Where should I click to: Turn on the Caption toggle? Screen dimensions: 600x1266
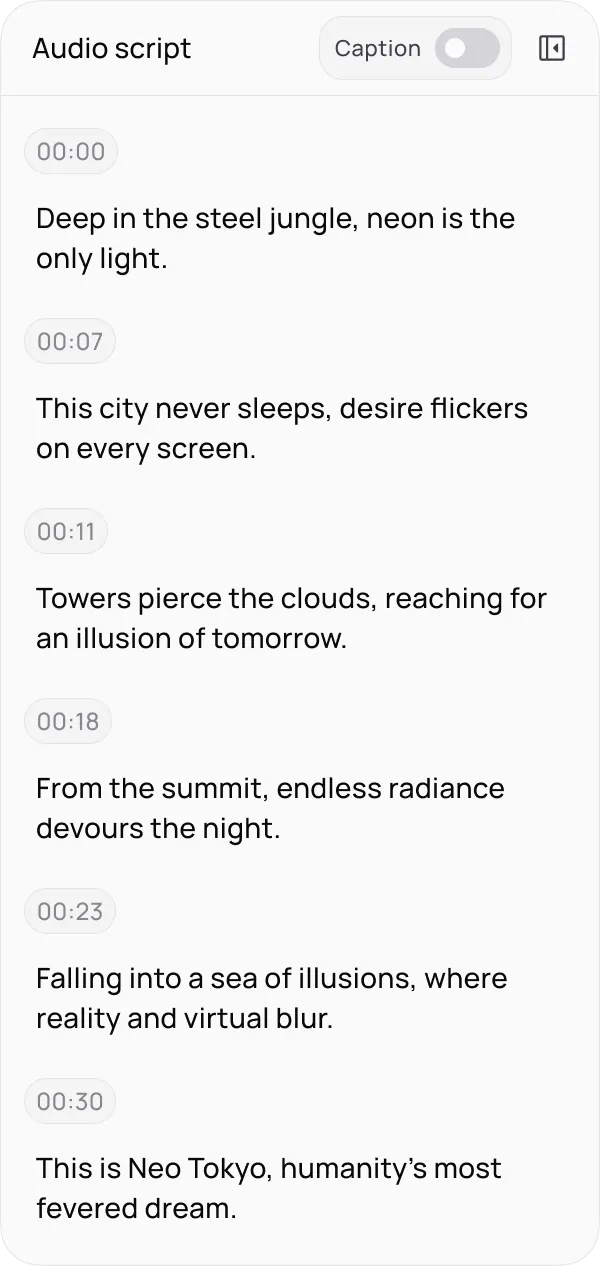466,48
